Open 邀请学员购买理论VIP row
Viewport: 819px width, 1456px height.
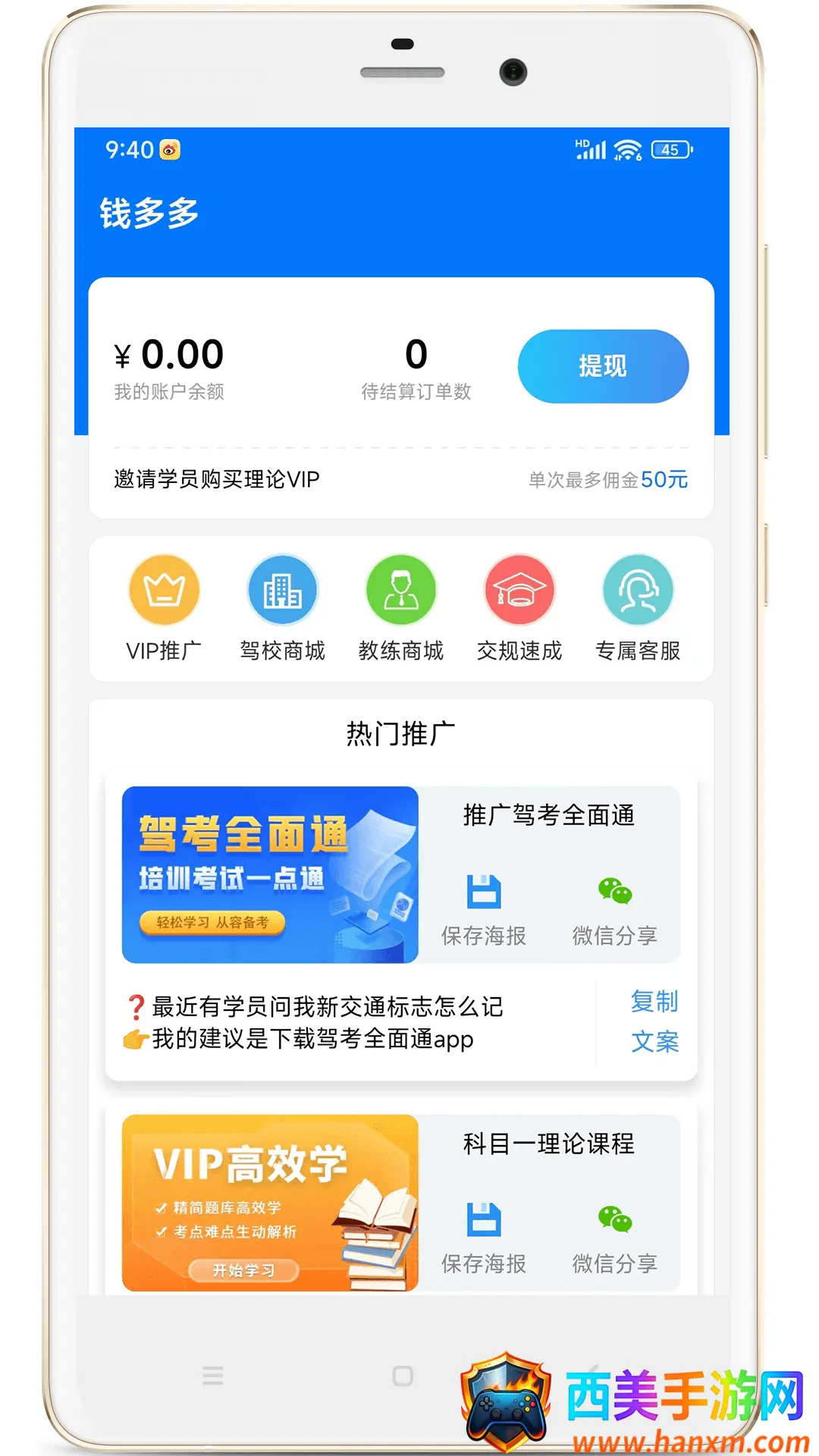400,479
